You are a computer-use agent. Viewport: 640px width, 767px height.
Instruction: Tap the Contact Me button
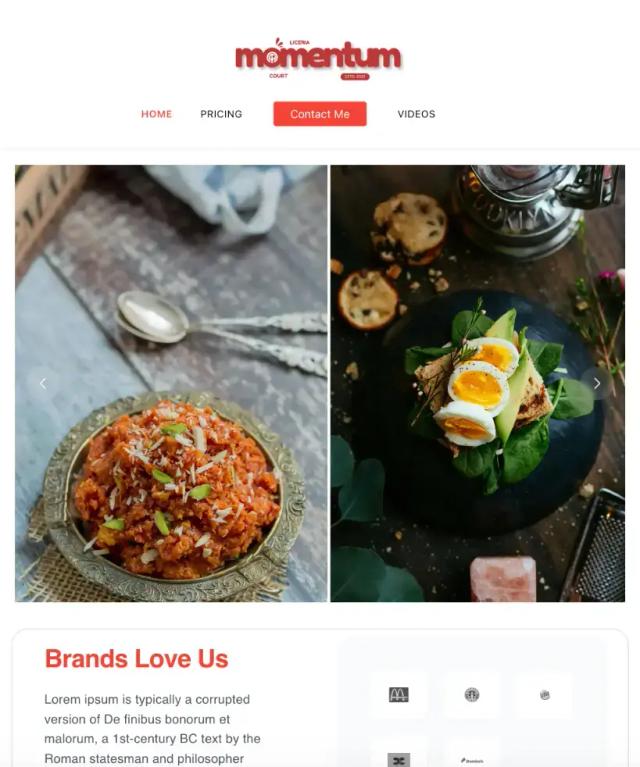point(320,114)
